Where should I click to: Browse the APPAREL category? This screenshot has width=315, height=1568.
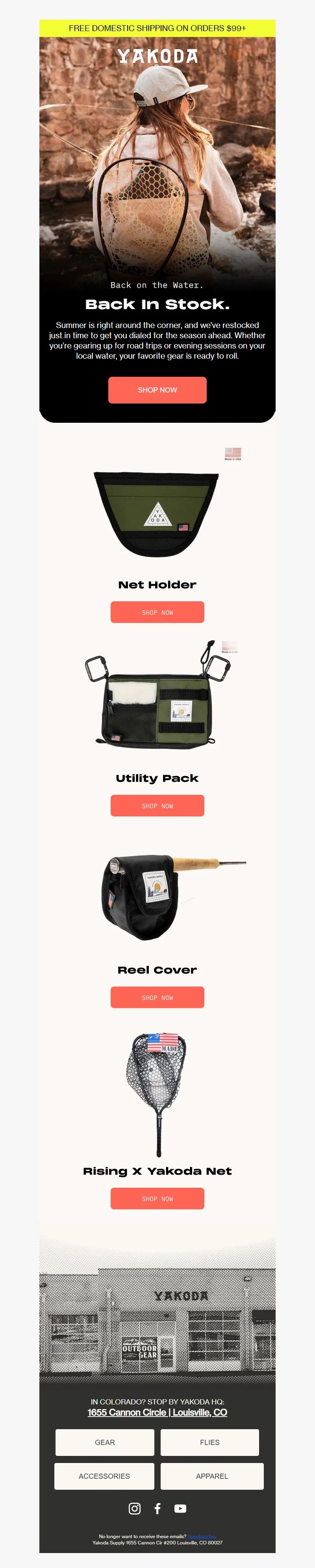[x=212, y=1476]
